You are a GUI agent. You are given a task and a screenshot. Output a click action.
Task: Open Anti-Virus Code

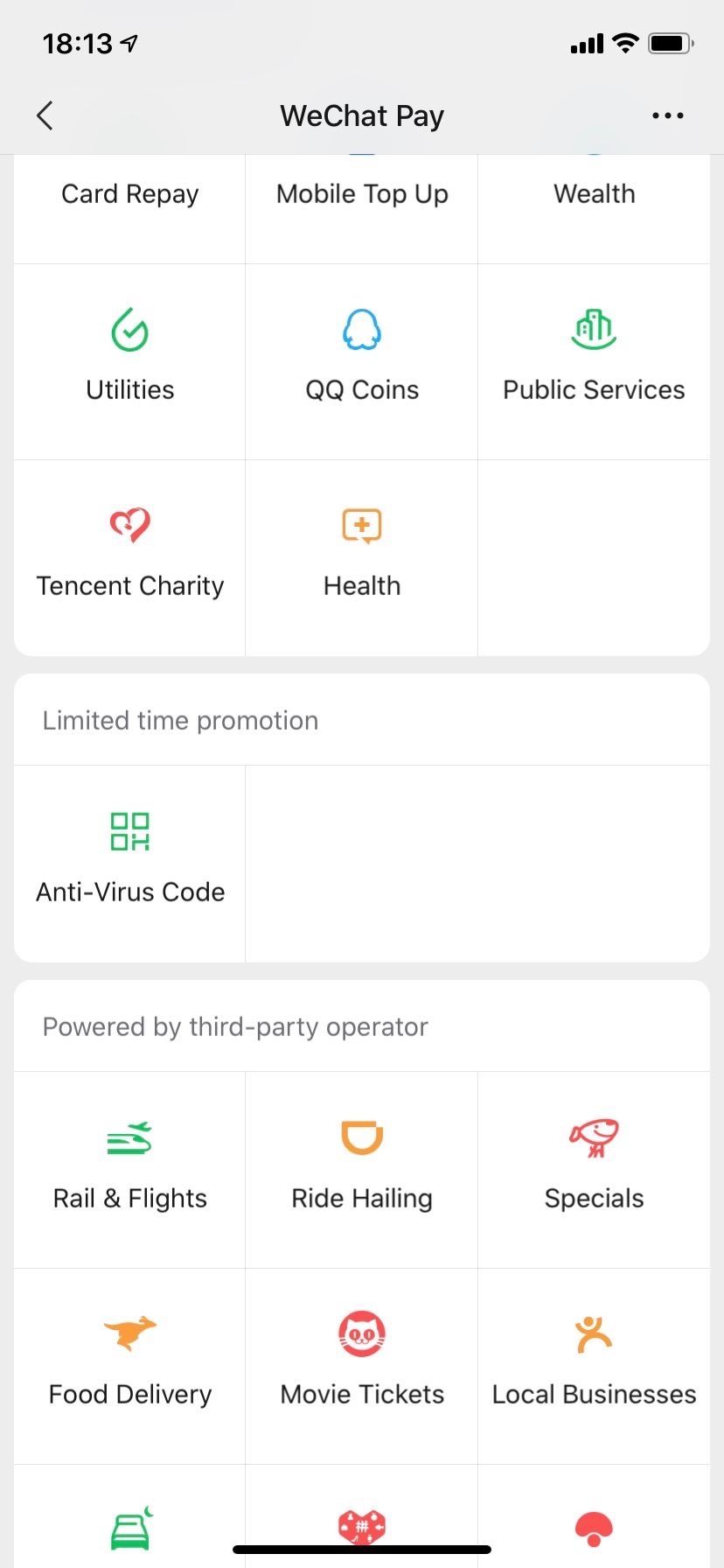129,864
